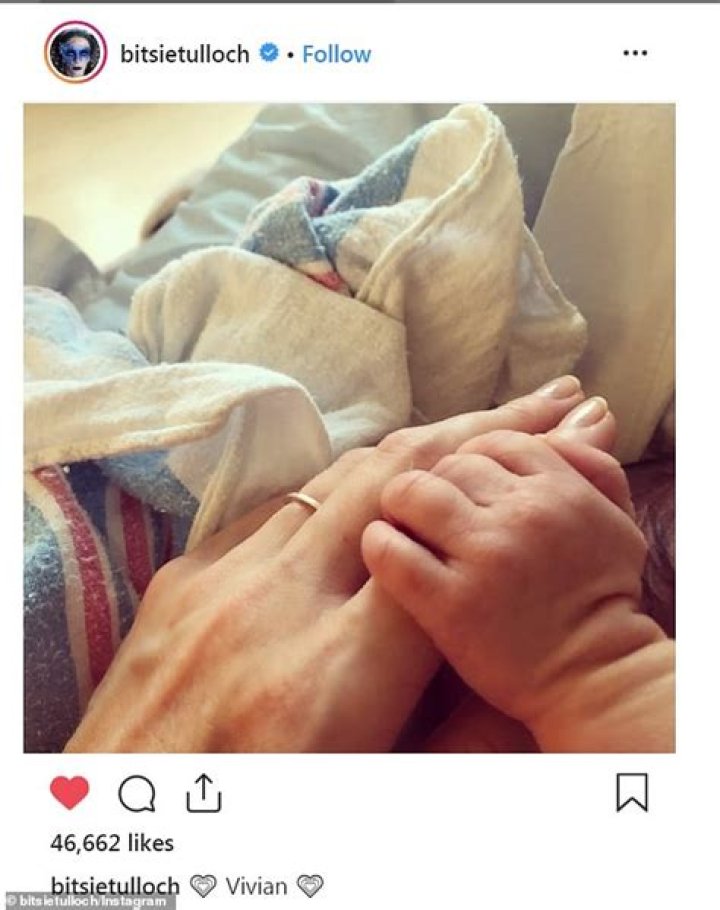Open the hands photo post
The width and height of the screenshot is (720, 910).
coord(349,427)
